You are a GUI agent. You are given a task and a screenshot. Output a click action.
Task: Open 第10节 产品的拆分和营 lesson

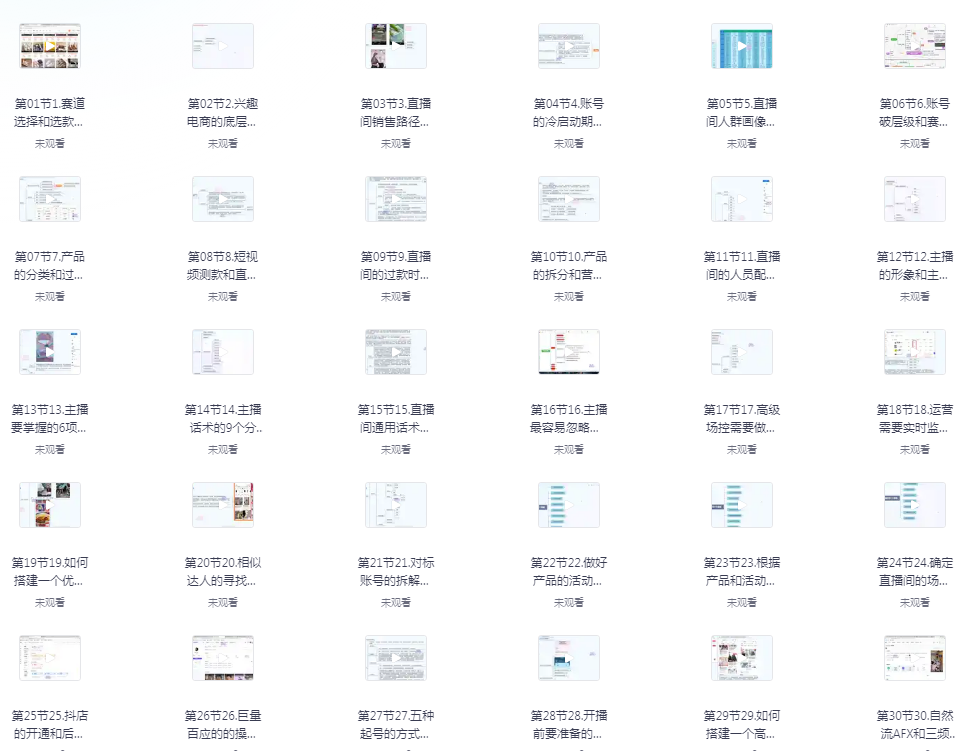click(569, 199)
